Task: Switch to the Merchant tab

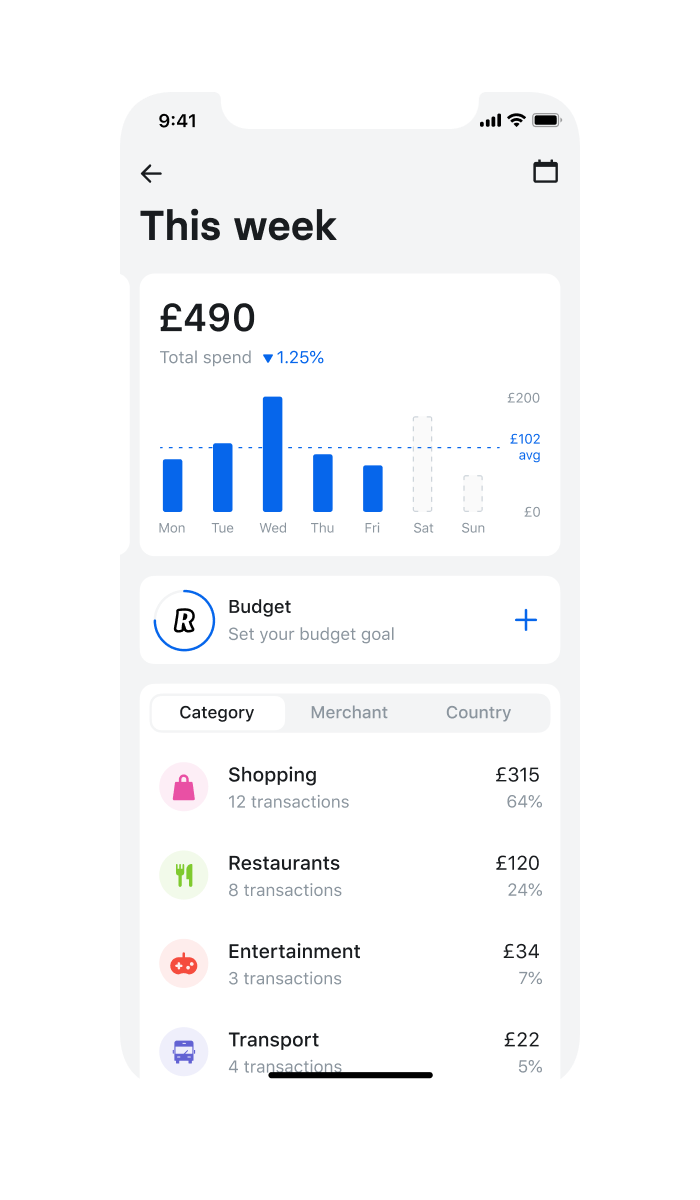Action: tap(349, 713)
